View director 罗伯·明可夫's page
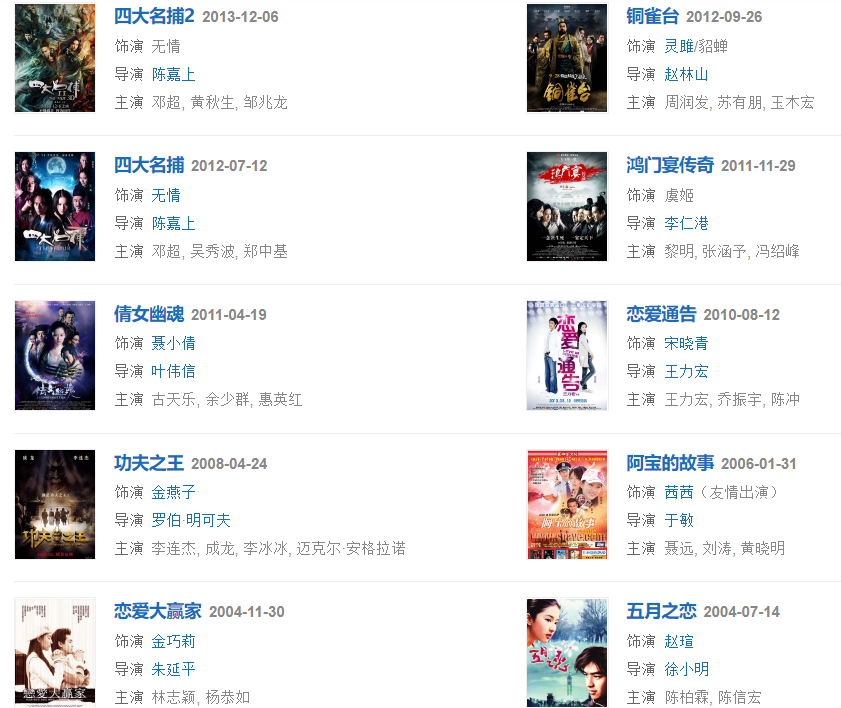841x708 pixels. (191, 520)
